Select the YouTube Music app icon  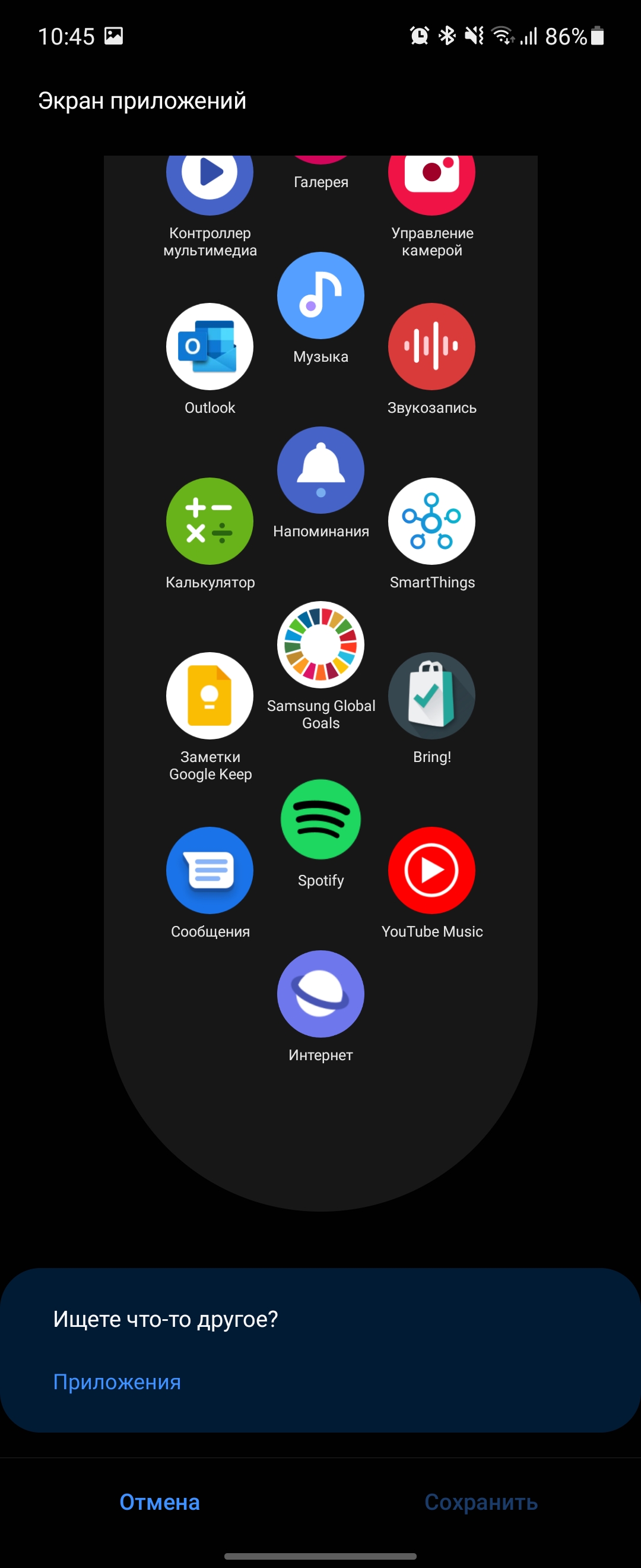432,871
